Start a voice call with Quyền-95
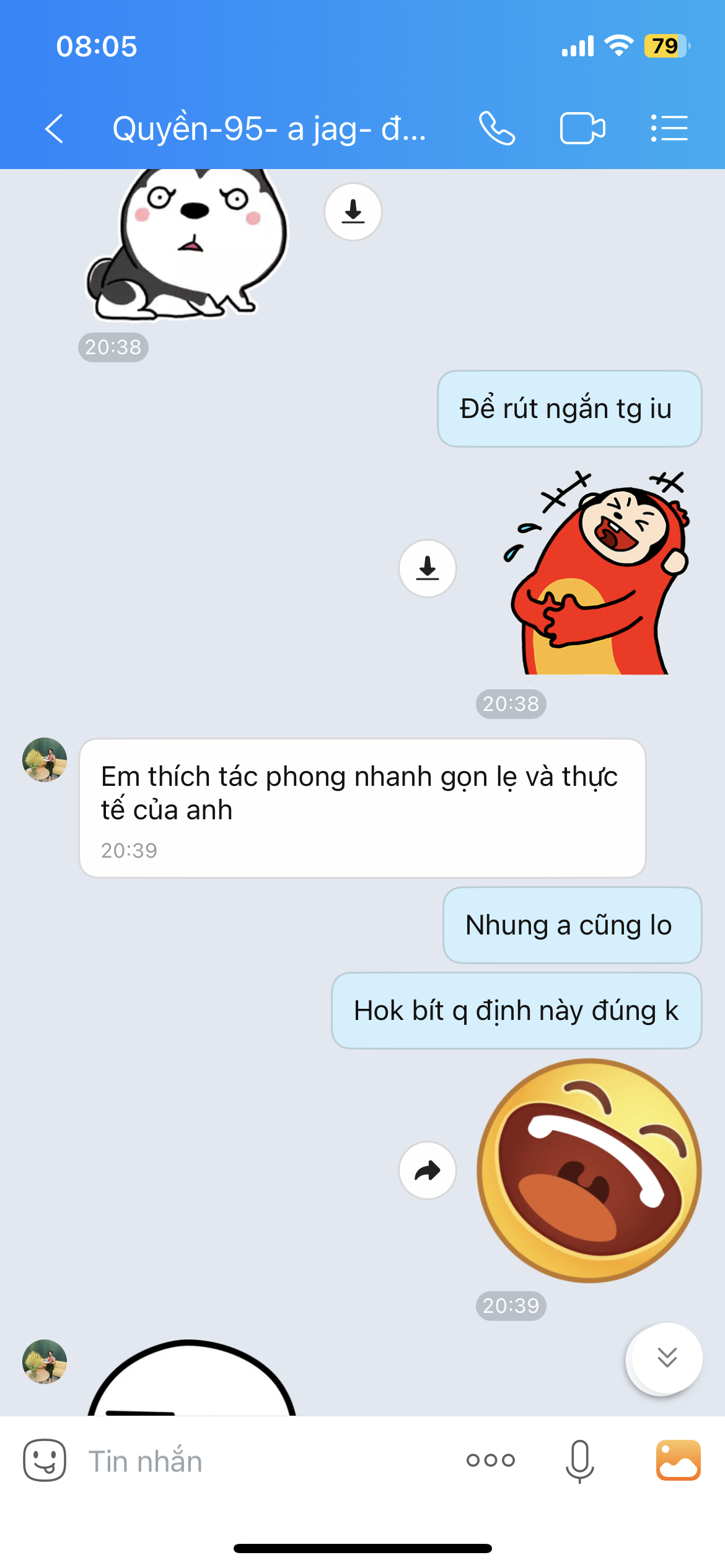The image size is (725, 1568). 497,129
